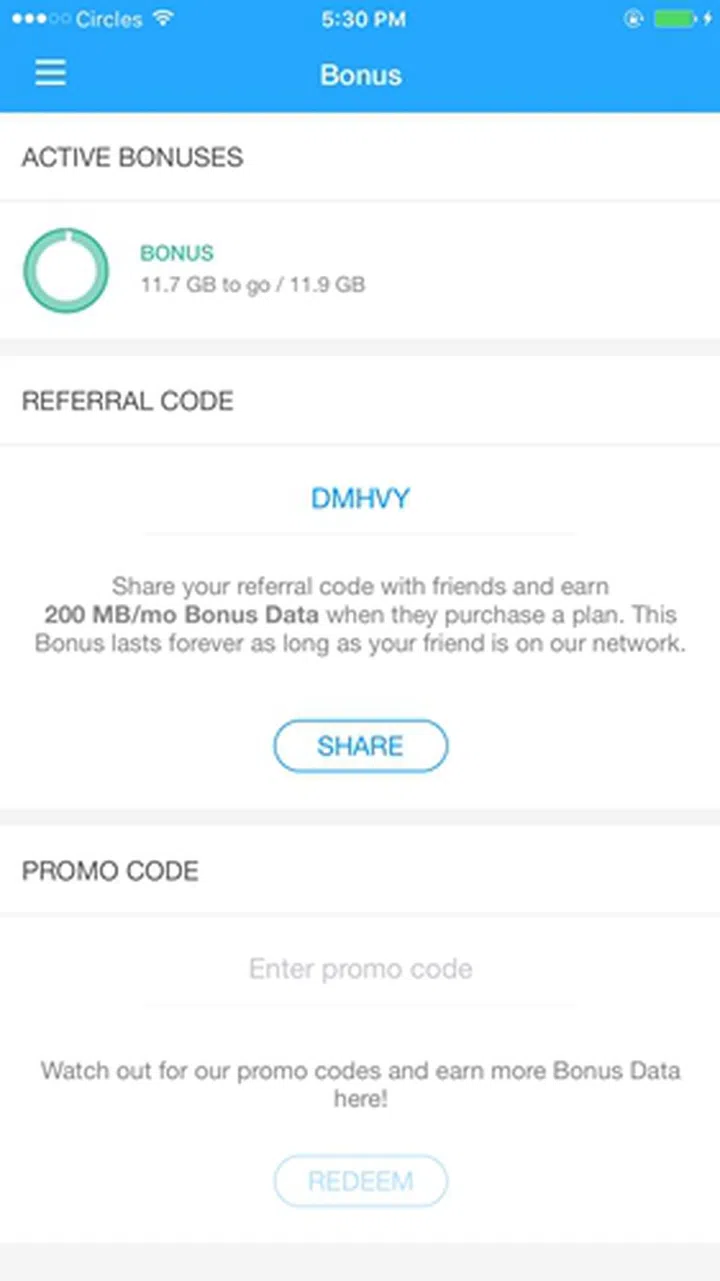Share your referral code
The width and height of the screenshot is (720, 1281).
360,746
